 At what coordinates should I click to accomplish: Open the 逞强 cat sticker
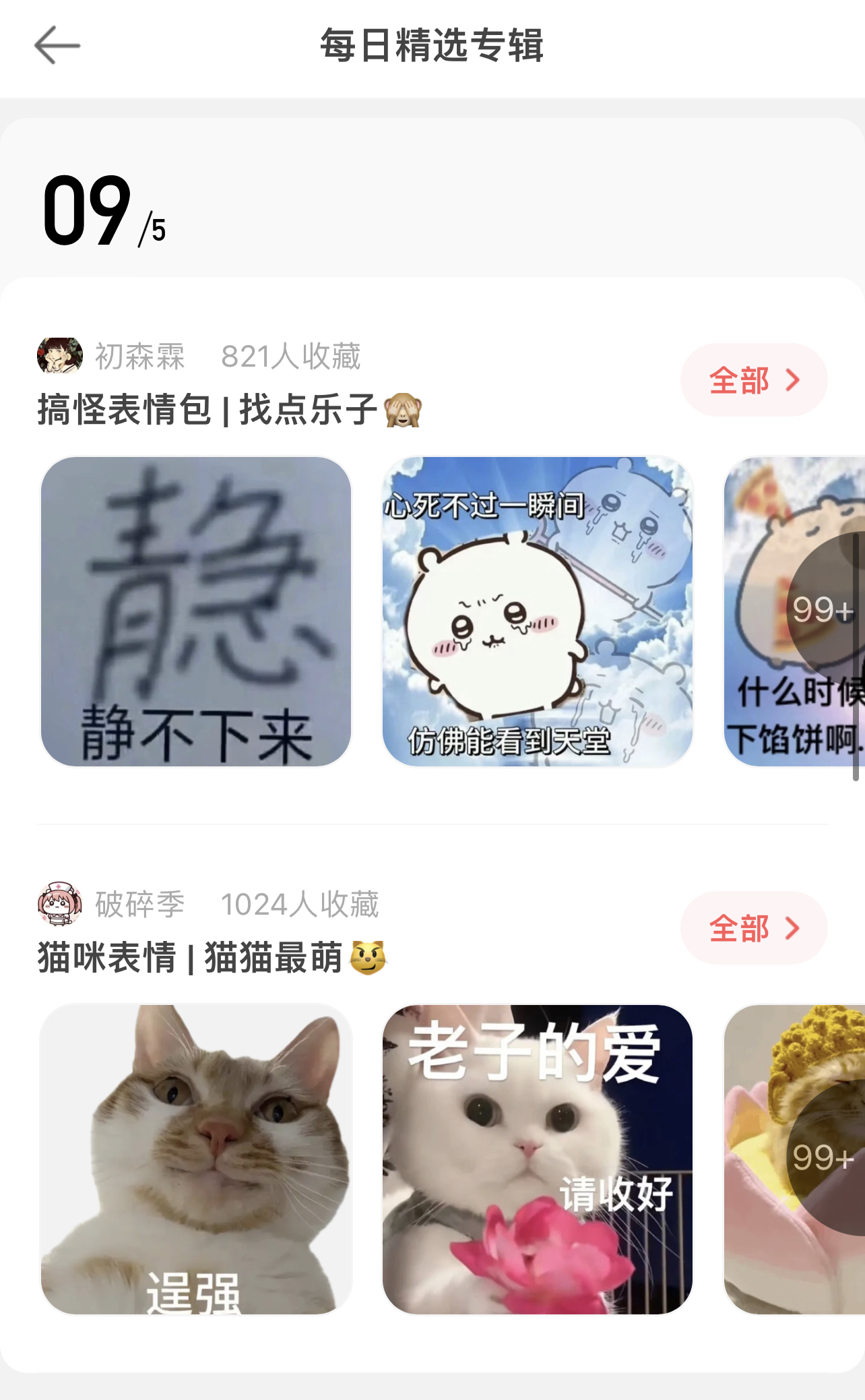(196, 1159)
